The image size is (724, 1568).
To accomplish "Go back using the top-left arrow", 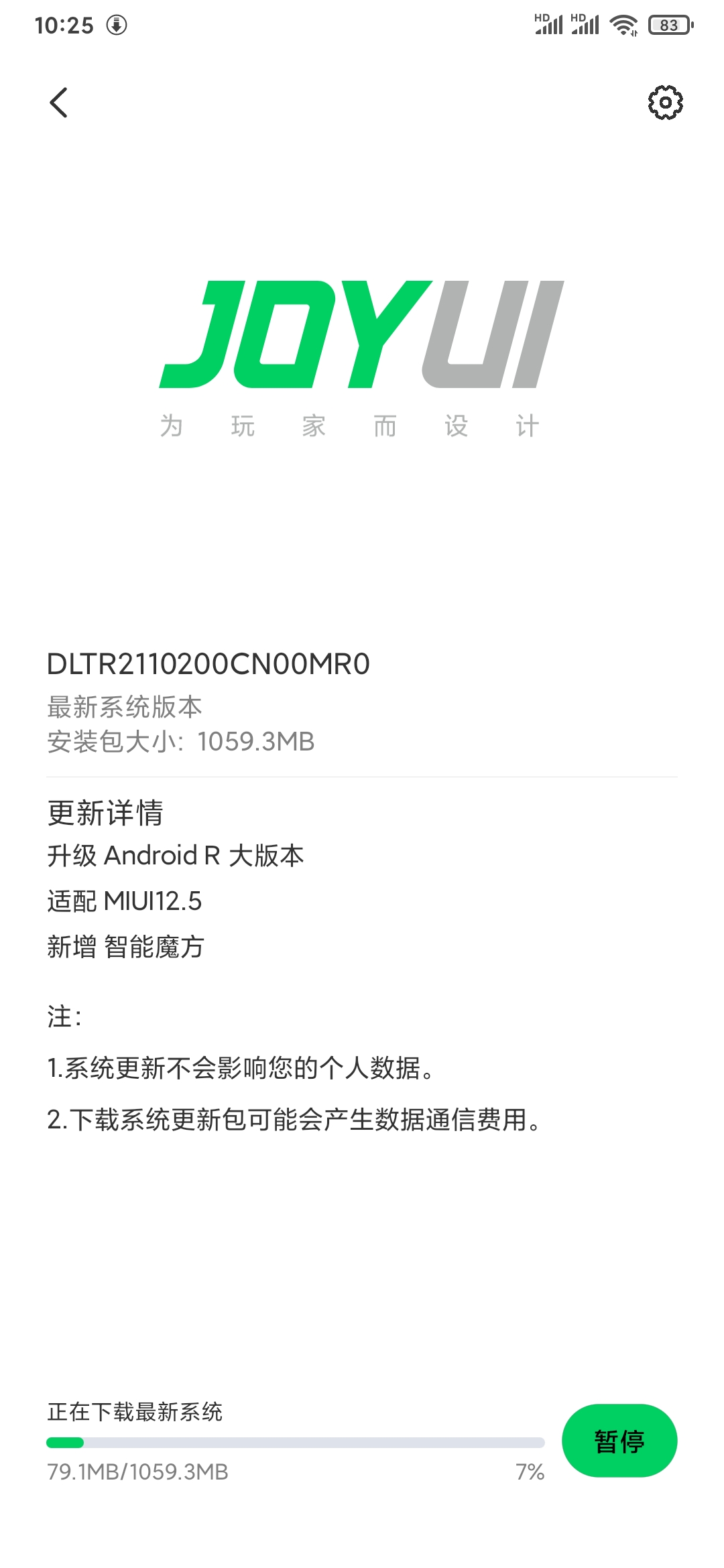I will (59, 103).
